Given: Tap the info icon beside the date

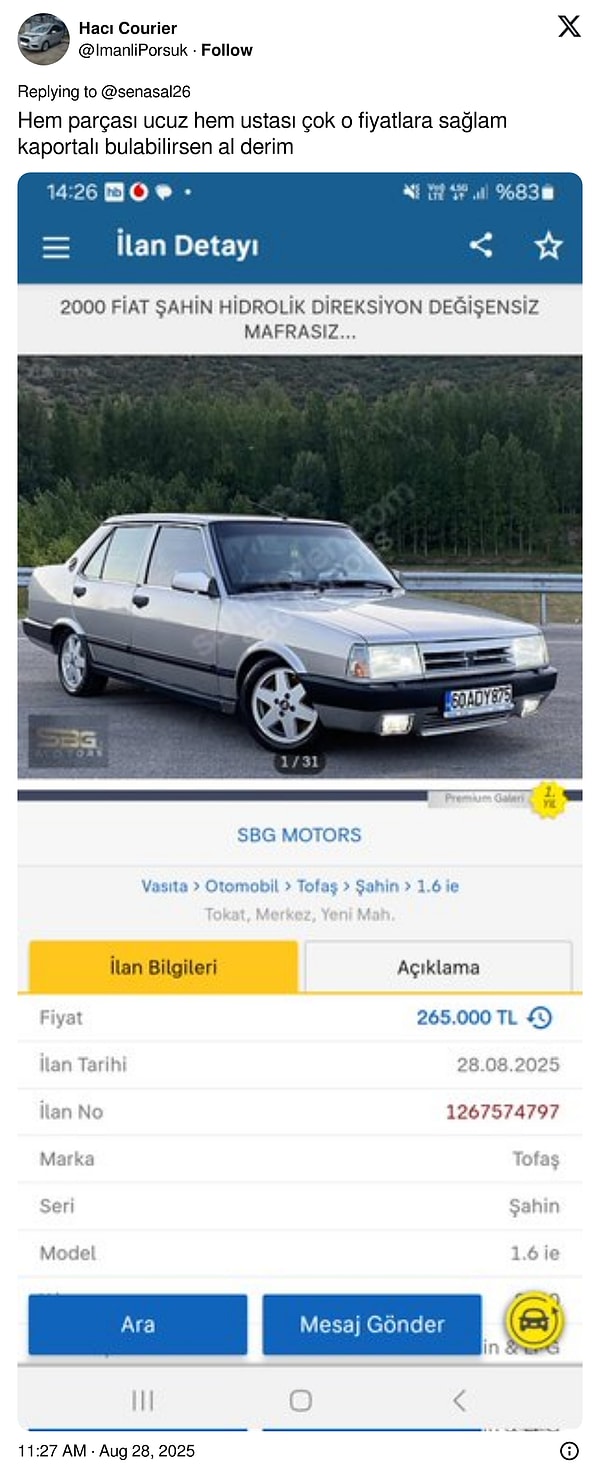Looking at the screenshot, I should click(x=568, y=1451).
